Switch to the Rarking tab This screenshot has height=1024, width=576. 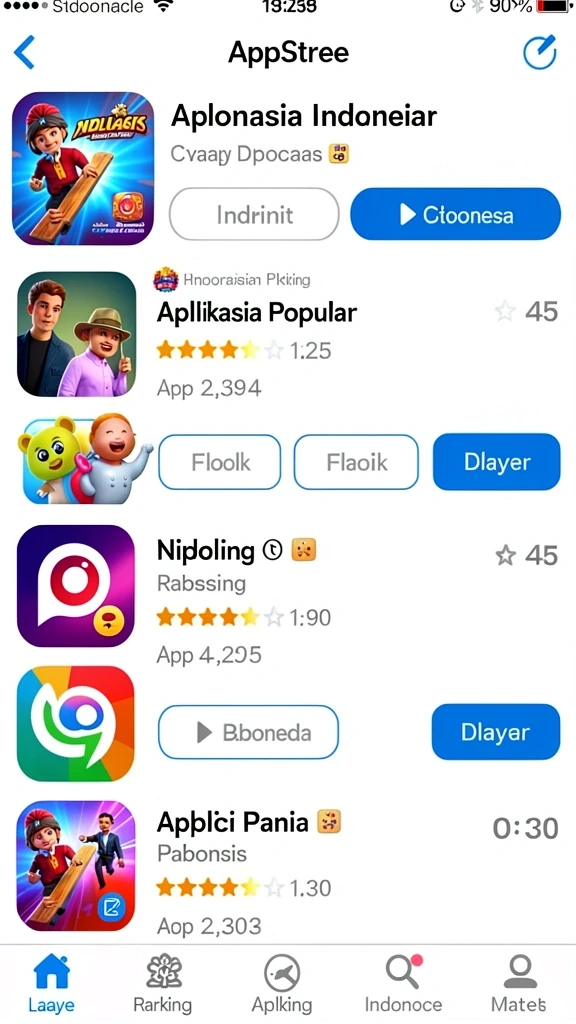[163, 984]
